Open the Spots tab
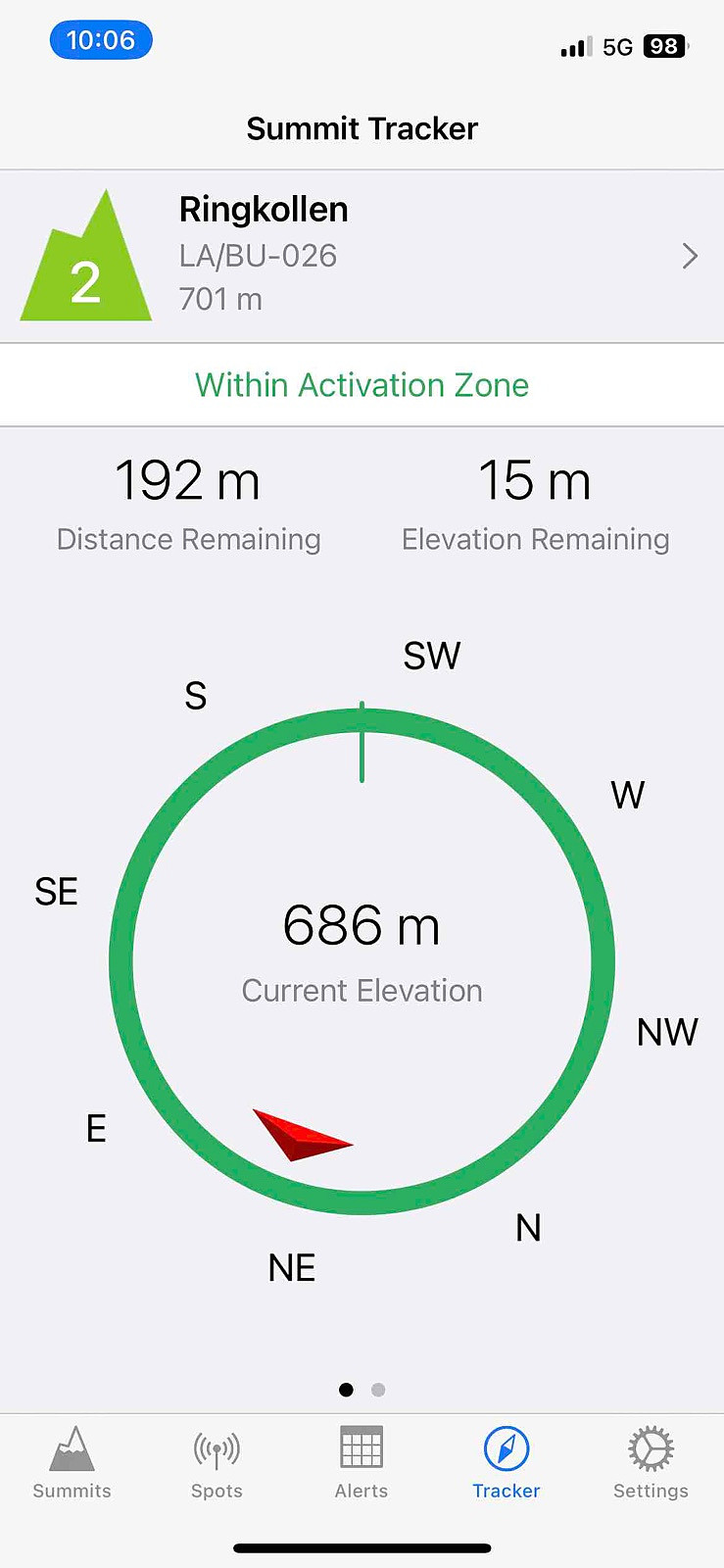The height and width of the screenshot is (1568, 724). click(217, 1463)
